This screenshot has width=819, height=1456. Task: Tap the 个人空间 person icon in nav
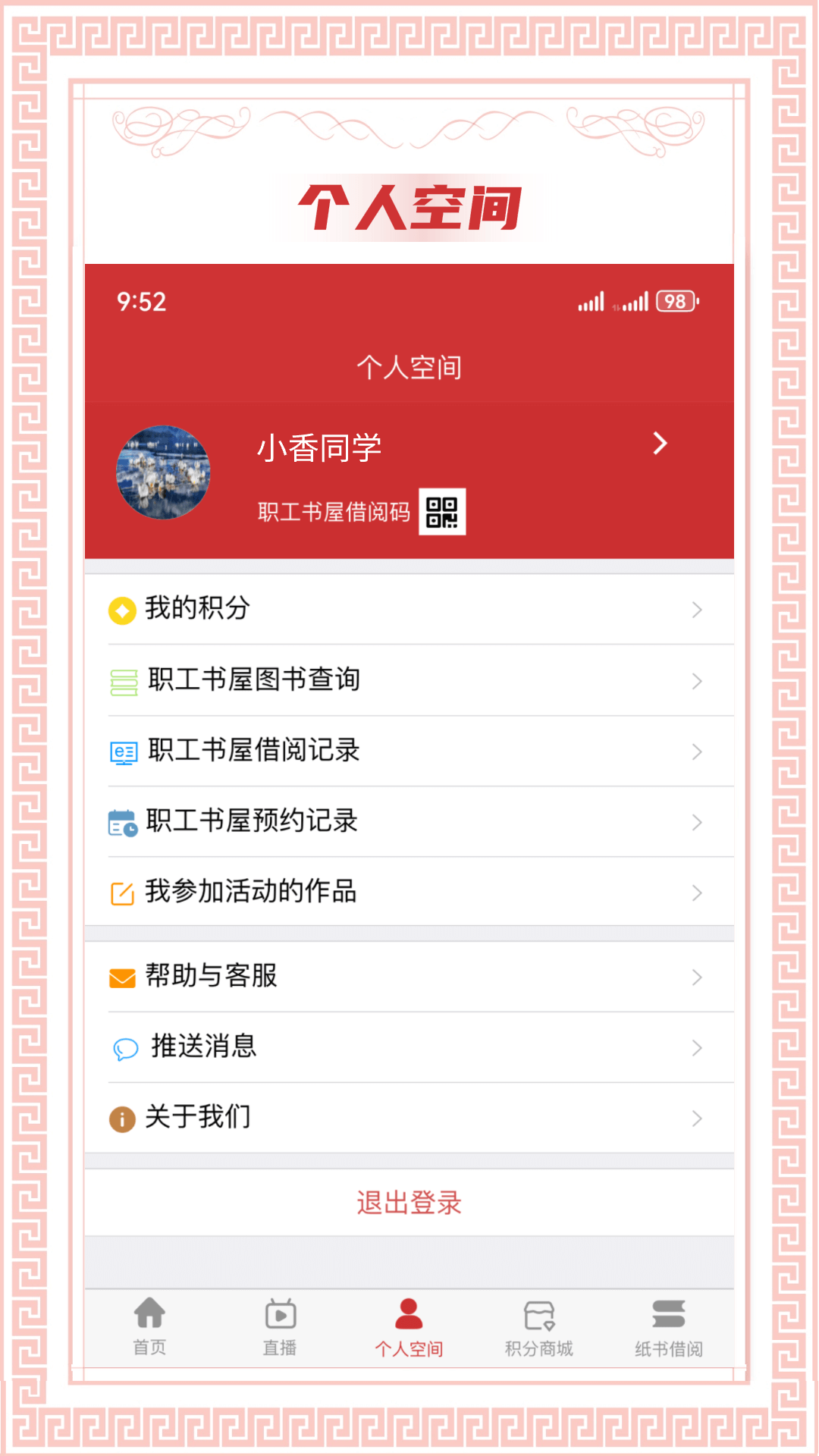coord(409,1312)
